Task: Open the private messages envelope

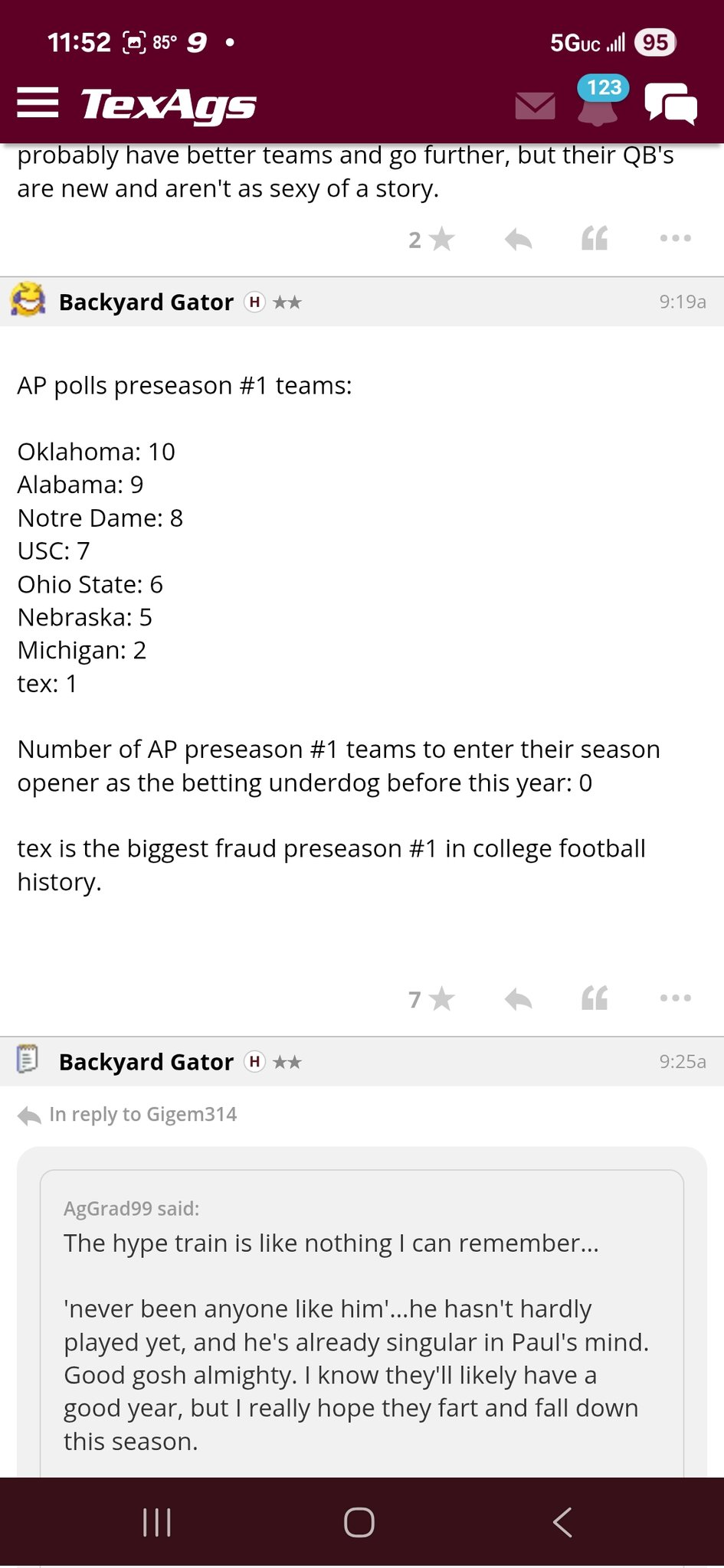Action: pyautogui.click(x=535, y=106)
